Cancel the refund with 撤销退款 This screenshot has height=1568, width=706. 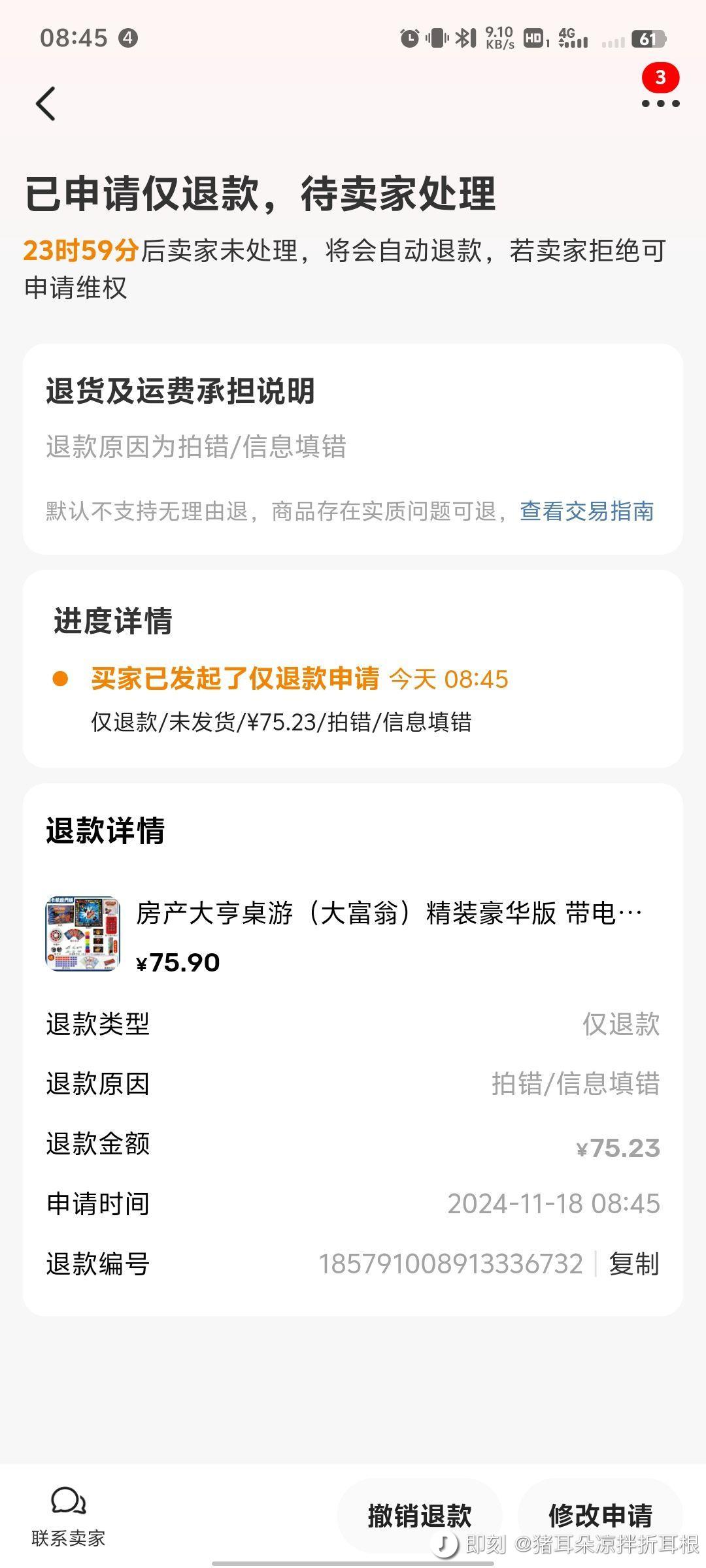(420, 1516)
